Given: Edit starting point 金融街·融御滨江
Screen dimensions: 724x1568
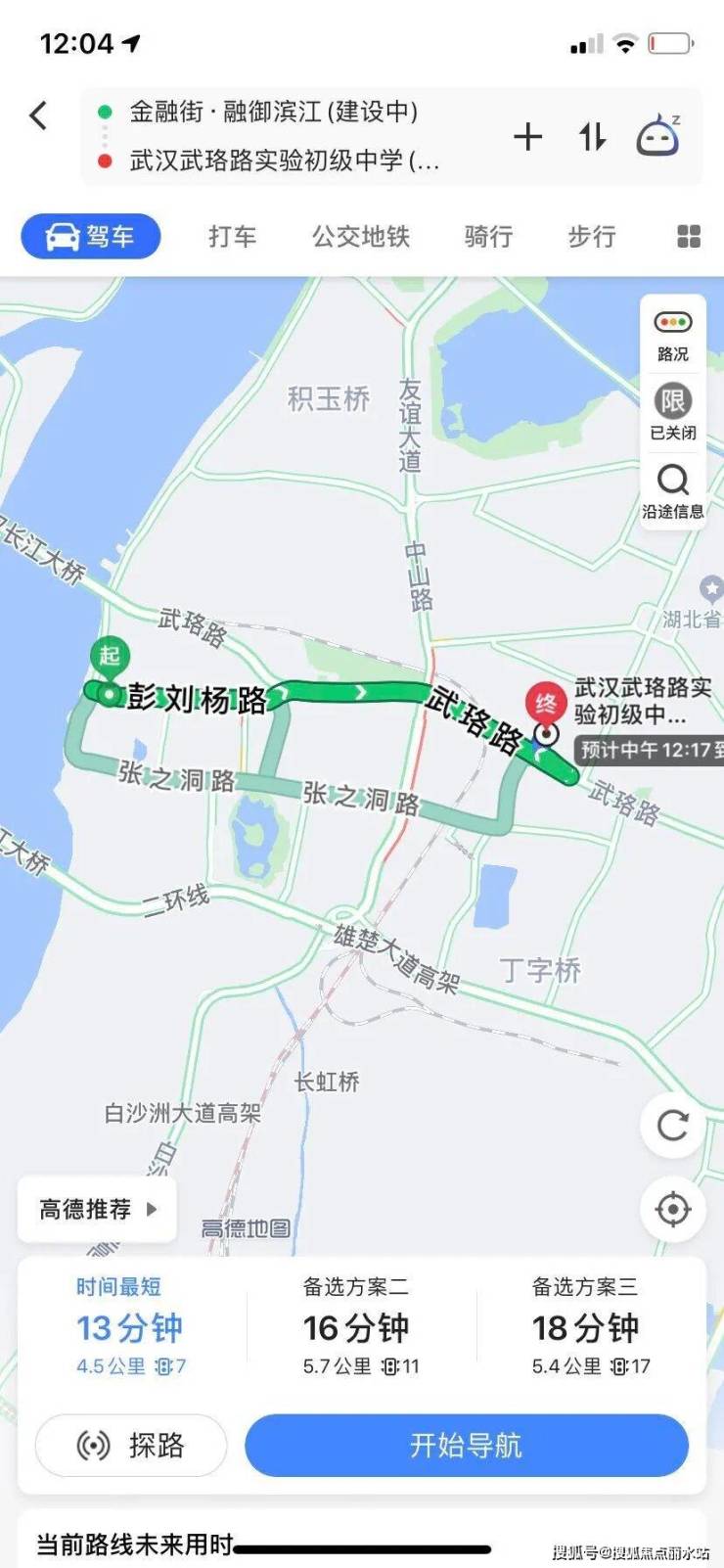Looking at the screenshot, I should click(x=274, y=112).
